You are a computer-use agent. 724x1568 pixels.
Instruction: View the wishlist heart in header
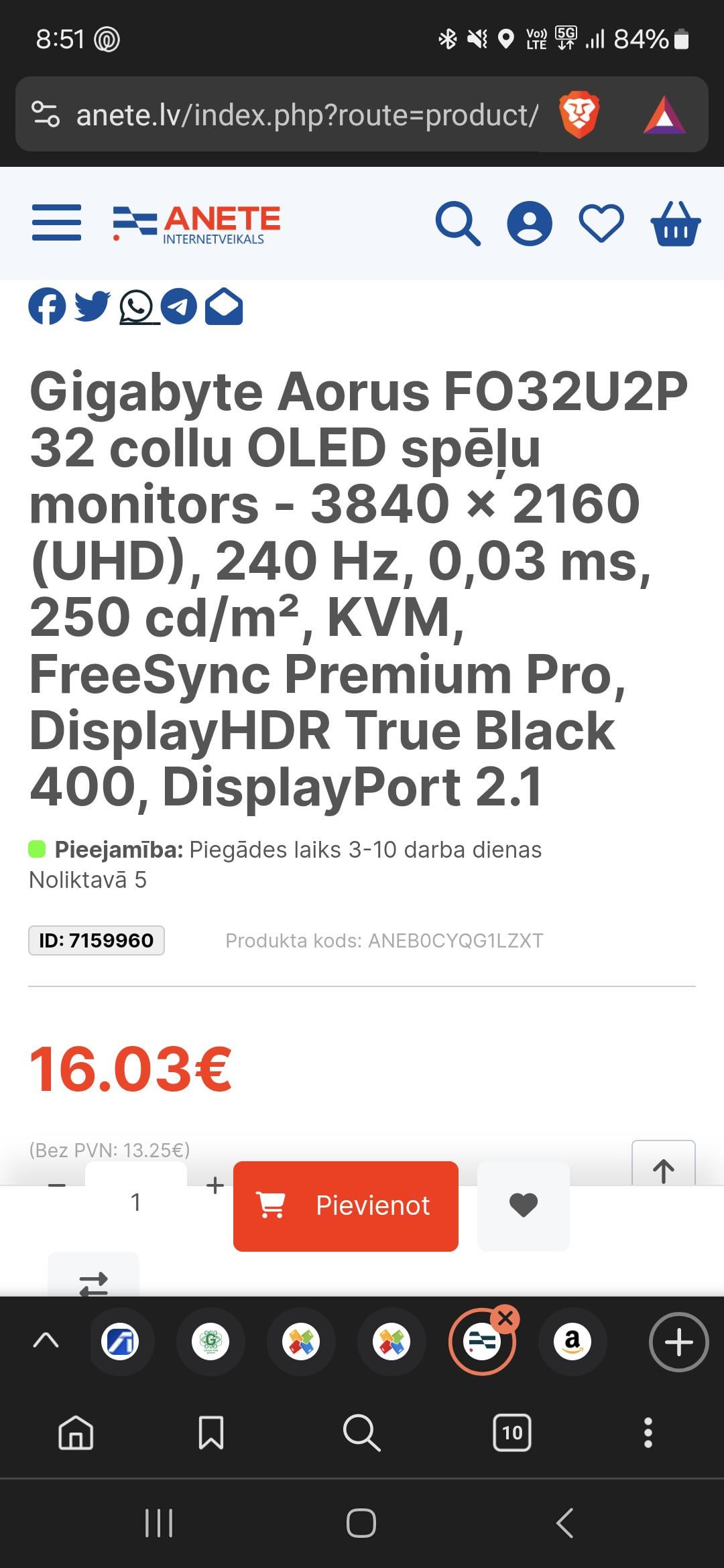tap(601, 223)
